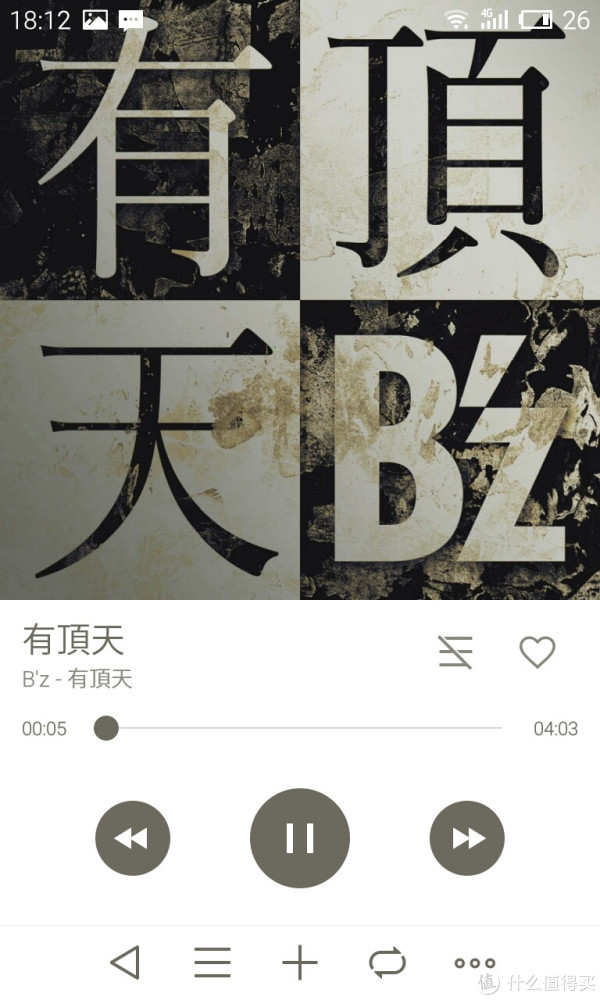Go back with the triangle arrow
The height and width of the screenshot is (1000, 600).
[125, 962]
